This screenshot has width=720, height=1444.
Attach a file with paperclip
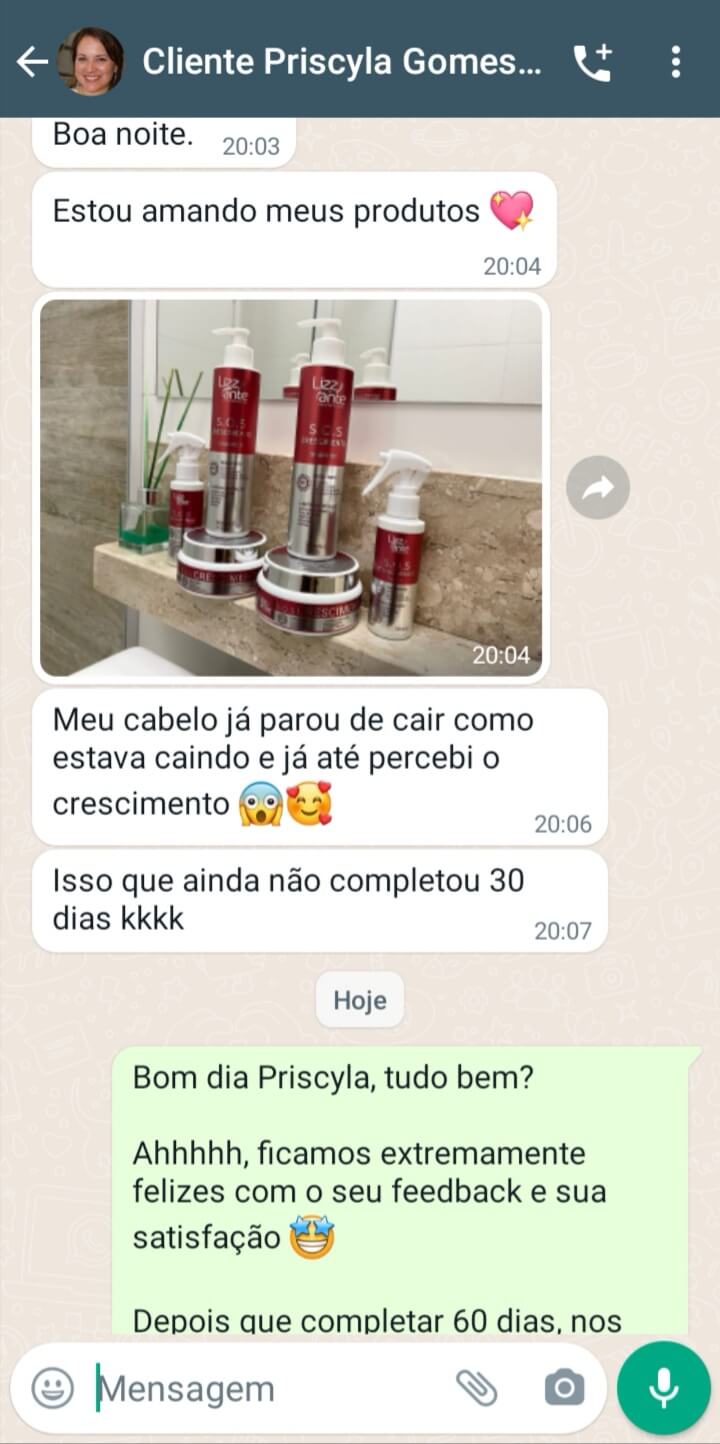pyautogui.click(x=477, y=1388)
